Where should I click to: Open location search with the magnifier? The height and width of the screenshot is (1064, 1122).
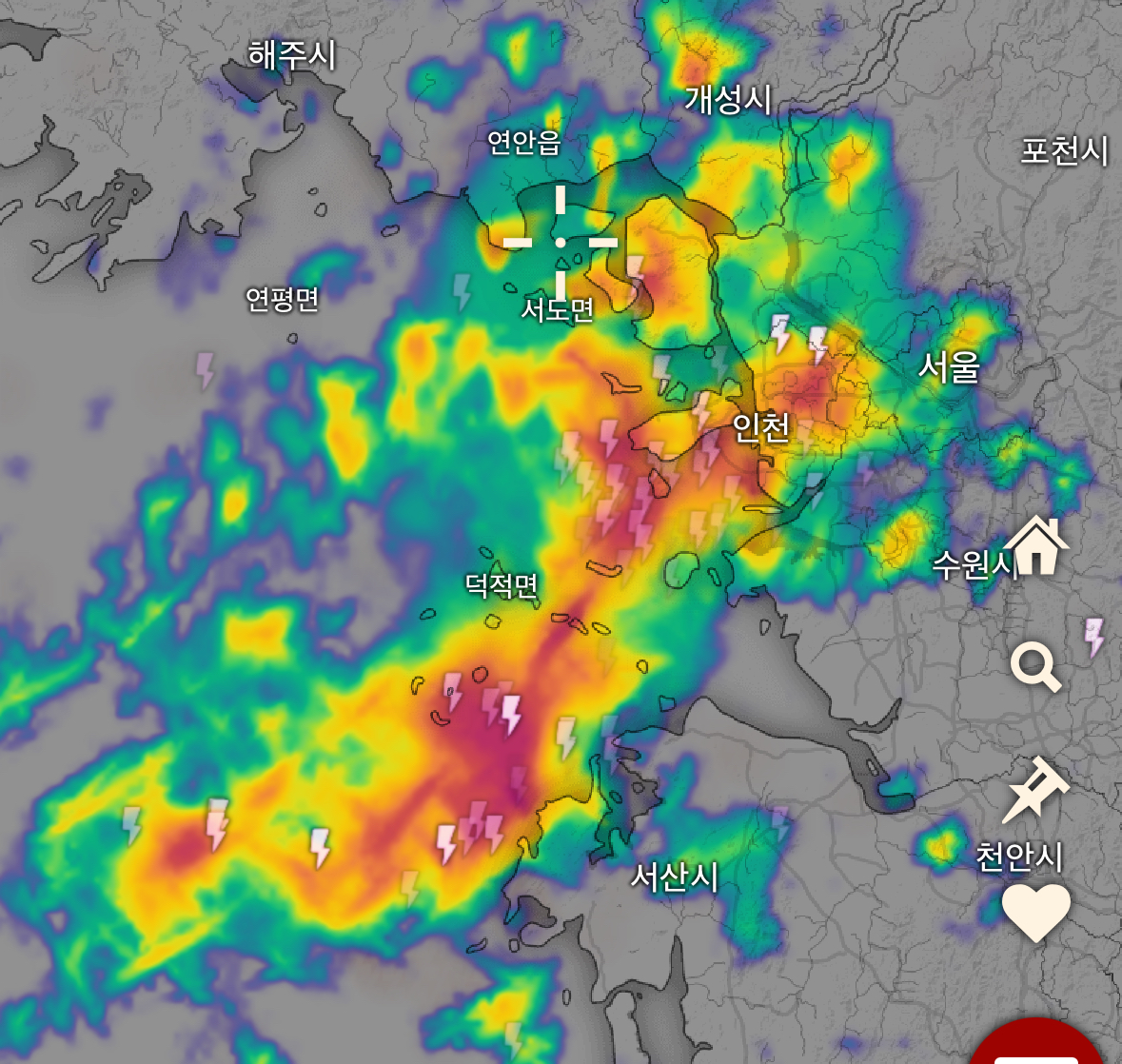1034,665
